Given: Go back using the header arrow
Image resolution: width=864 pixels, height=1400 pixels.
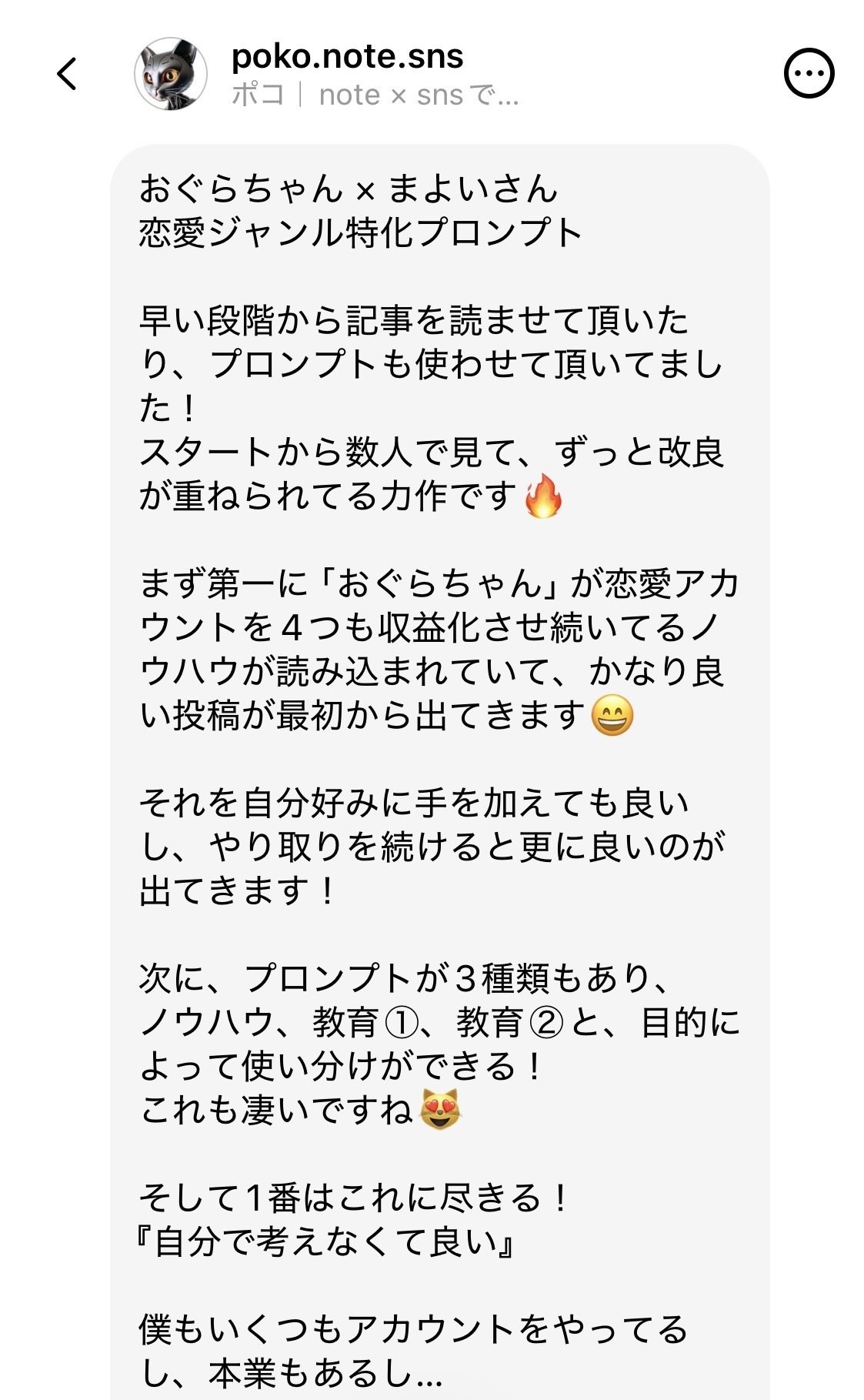Looking at the screenshot, I should [67, 75].
